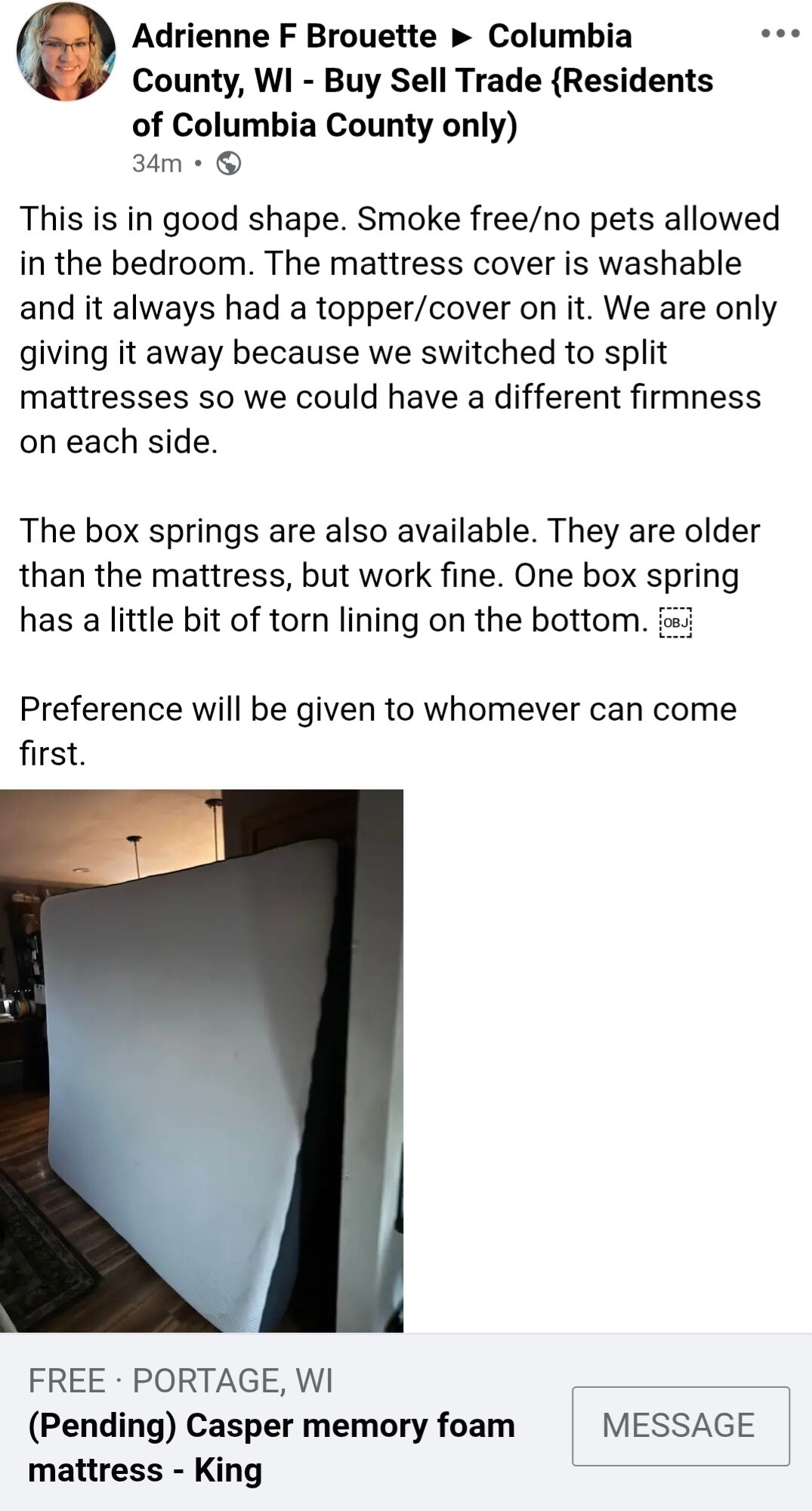Open the post overflow menu
Viewport: 812px width, 1511px height.
780,34
